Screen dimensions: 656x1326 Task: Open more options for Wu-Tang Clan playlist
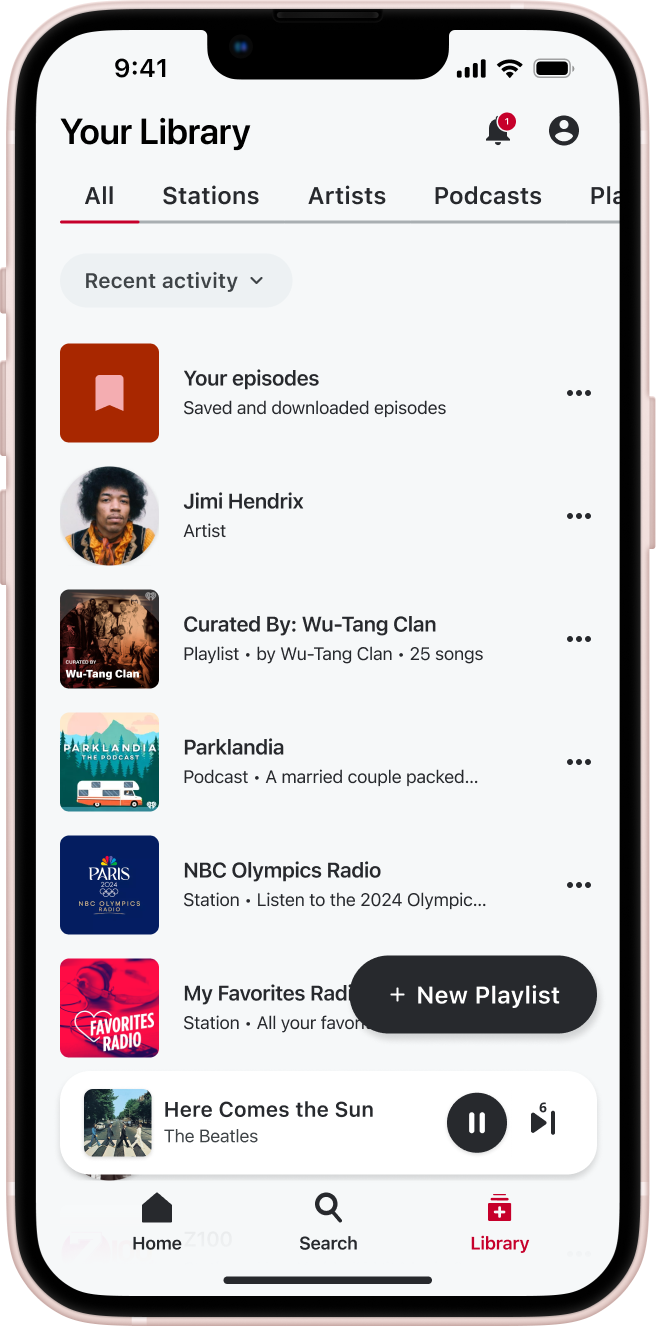pos(579,639)
